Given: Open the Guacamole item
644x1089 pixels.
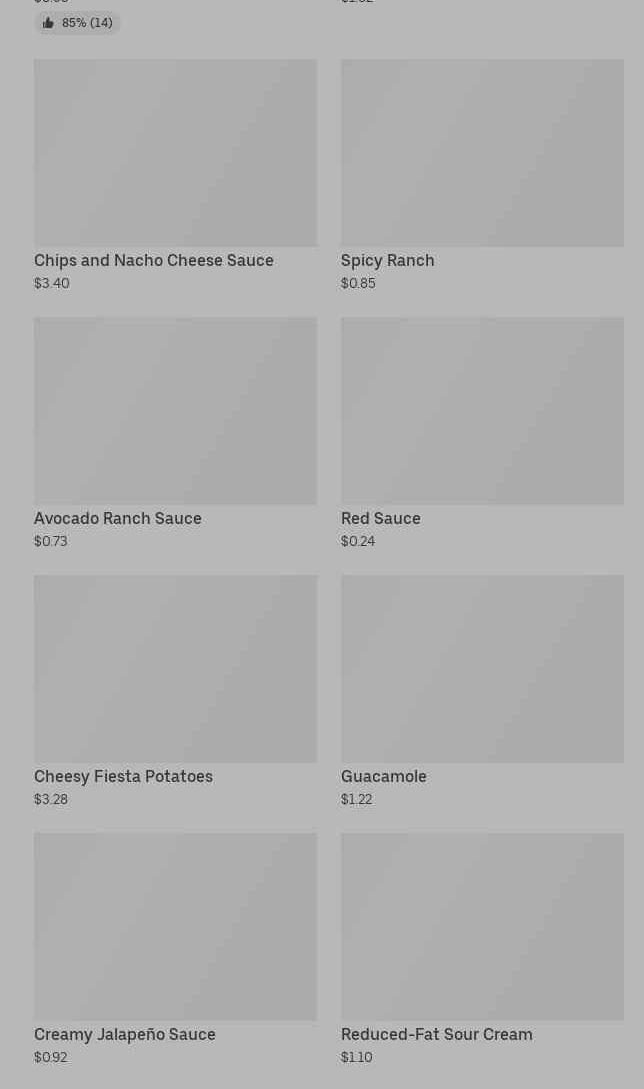Looking at the screenshot, I should (x=482, y=691).
